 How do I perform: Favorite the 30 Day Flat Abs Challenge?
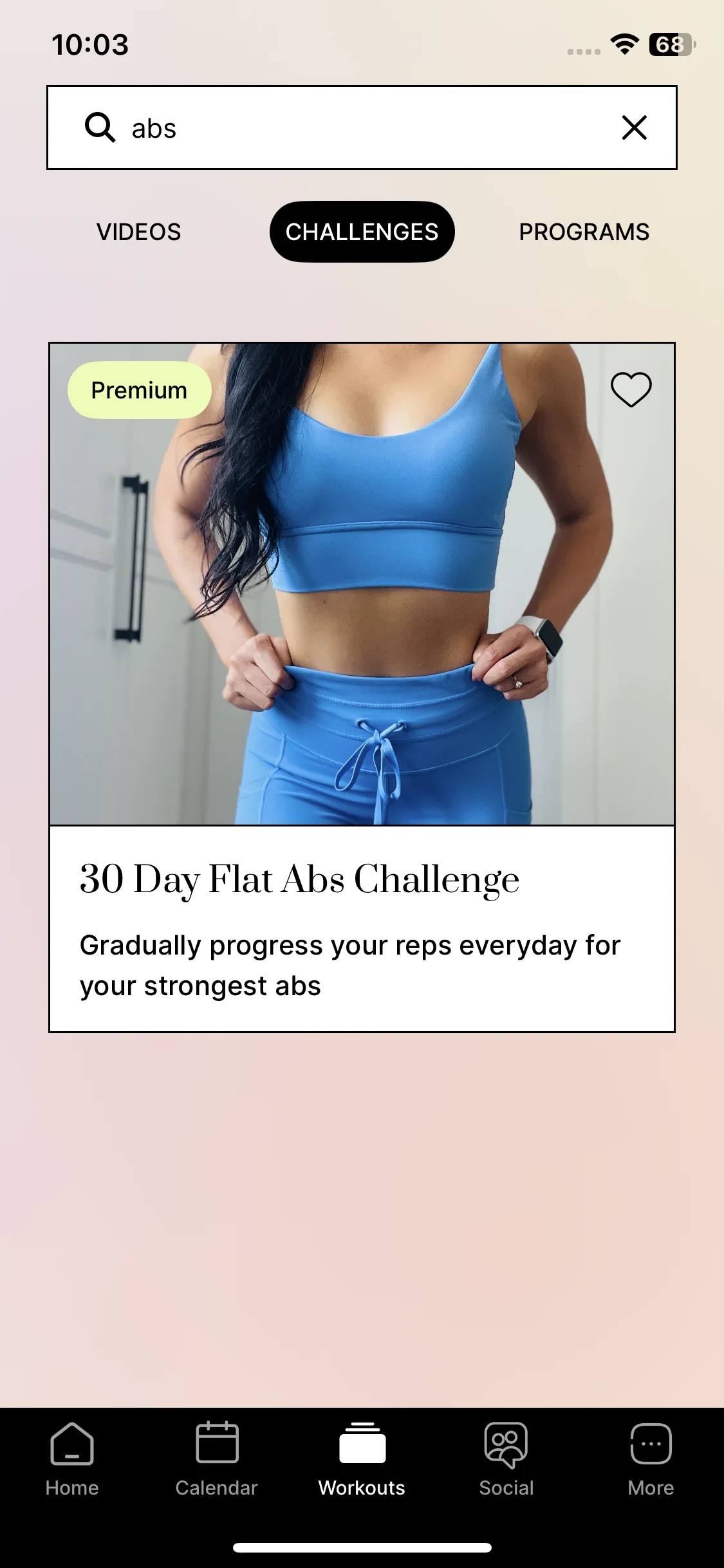click(631, 389)
